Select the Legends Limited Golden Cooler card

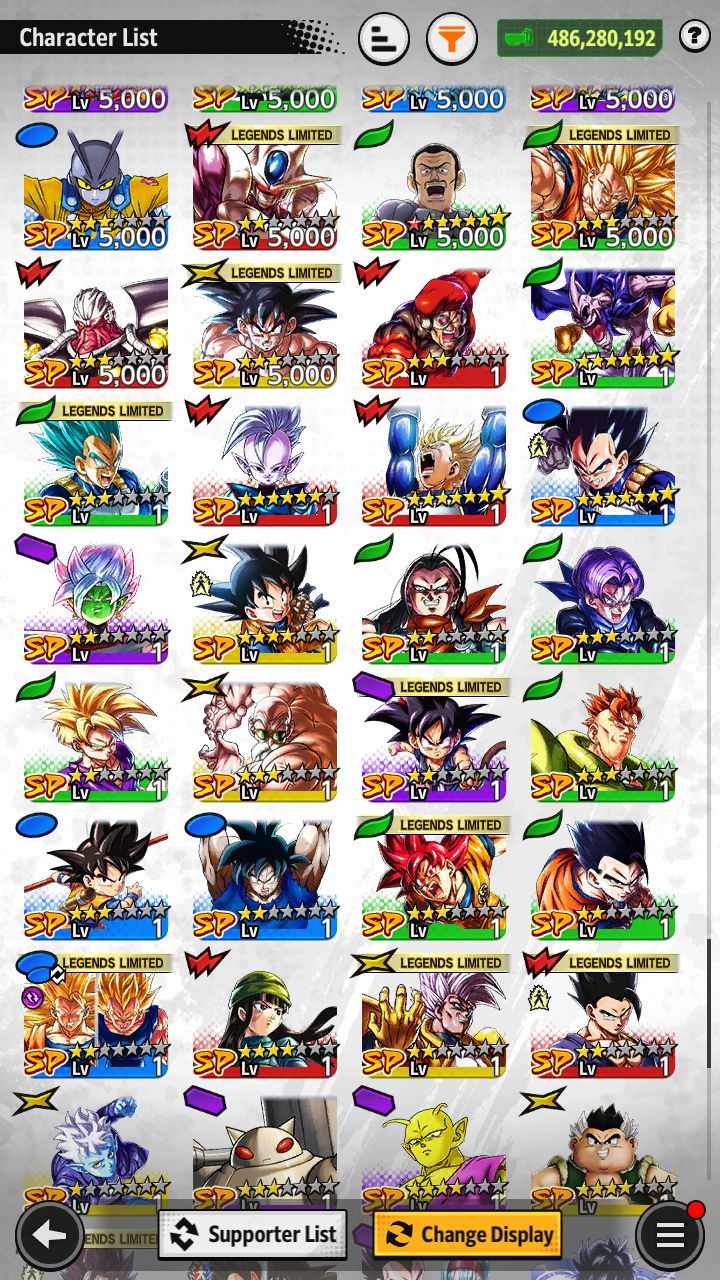point(265,187)
